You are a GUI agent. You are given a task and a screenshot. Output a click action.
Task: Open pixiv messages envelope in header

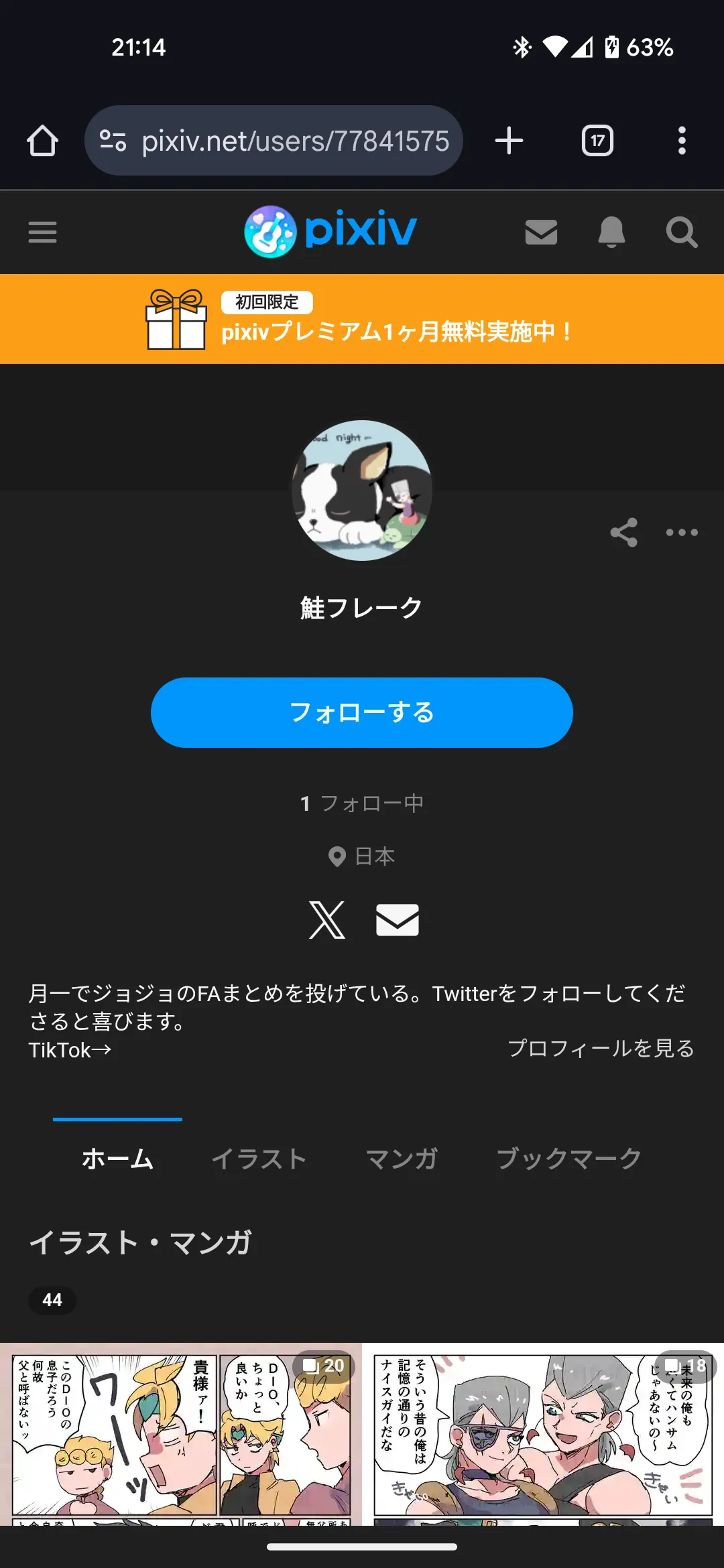(x=541, y=233)
